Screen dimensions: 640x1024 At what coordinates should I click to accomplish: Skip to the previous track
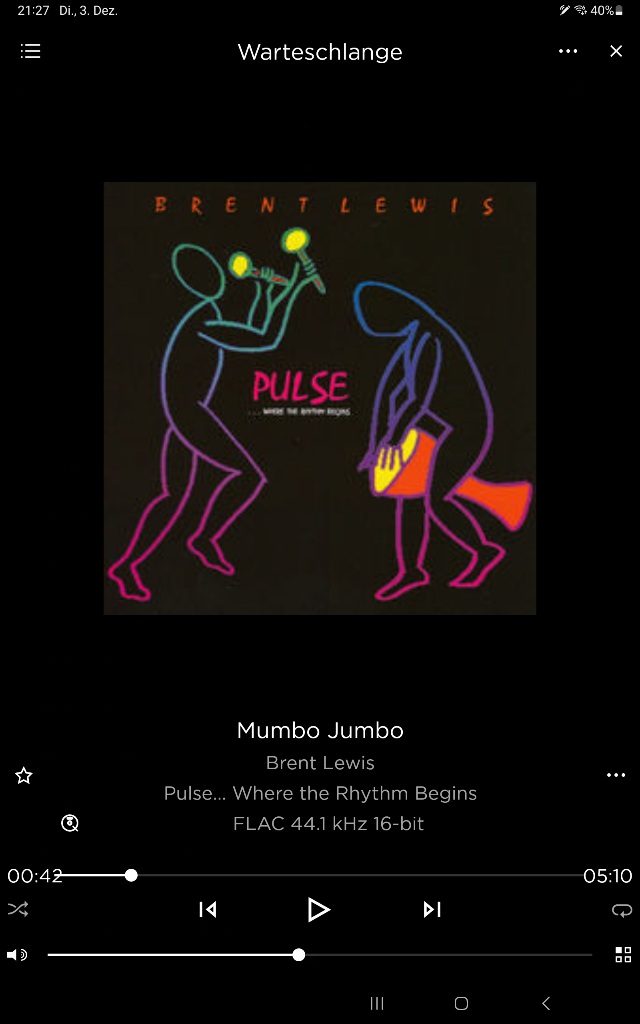tap(208, 909)
